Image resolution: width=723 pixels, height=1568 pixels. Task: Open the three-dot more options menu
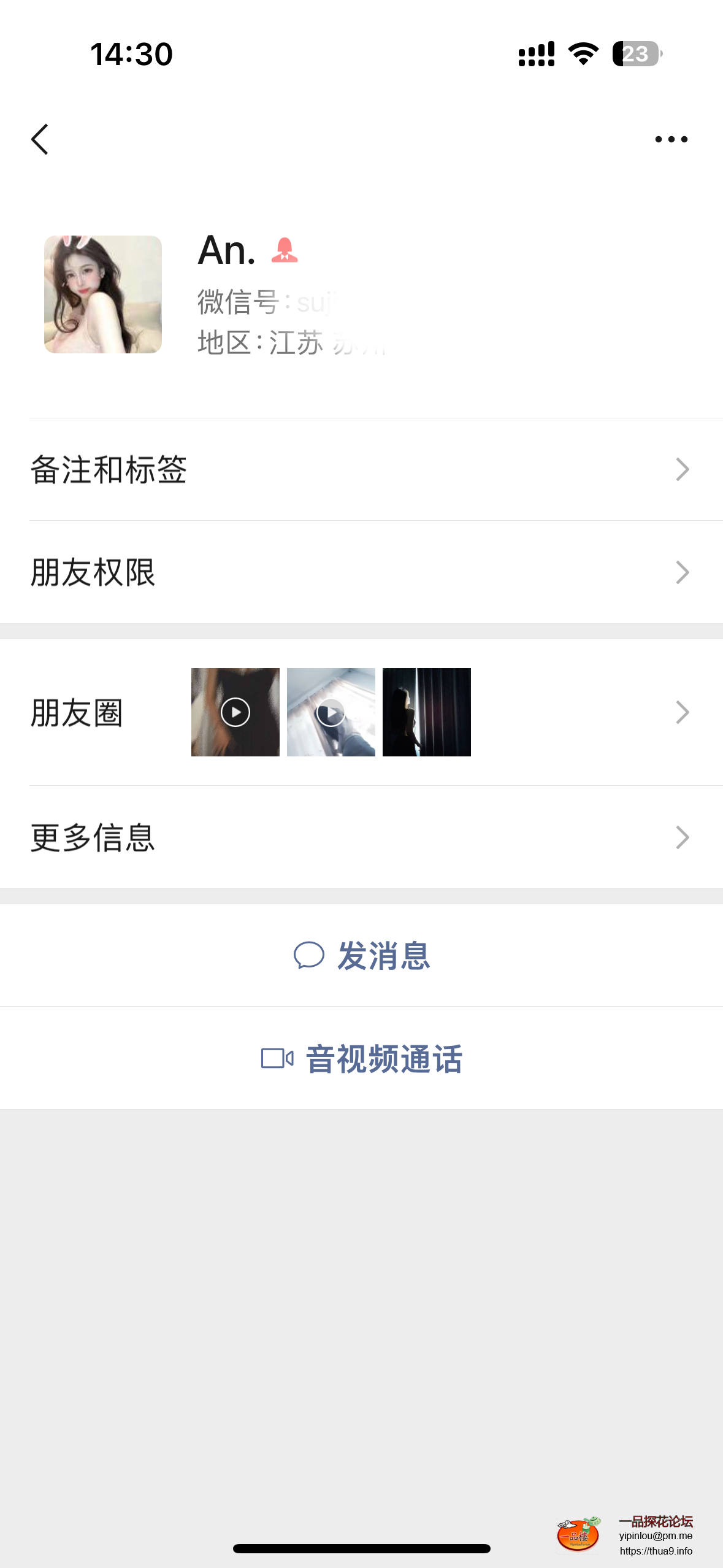[x=671, y=139]
